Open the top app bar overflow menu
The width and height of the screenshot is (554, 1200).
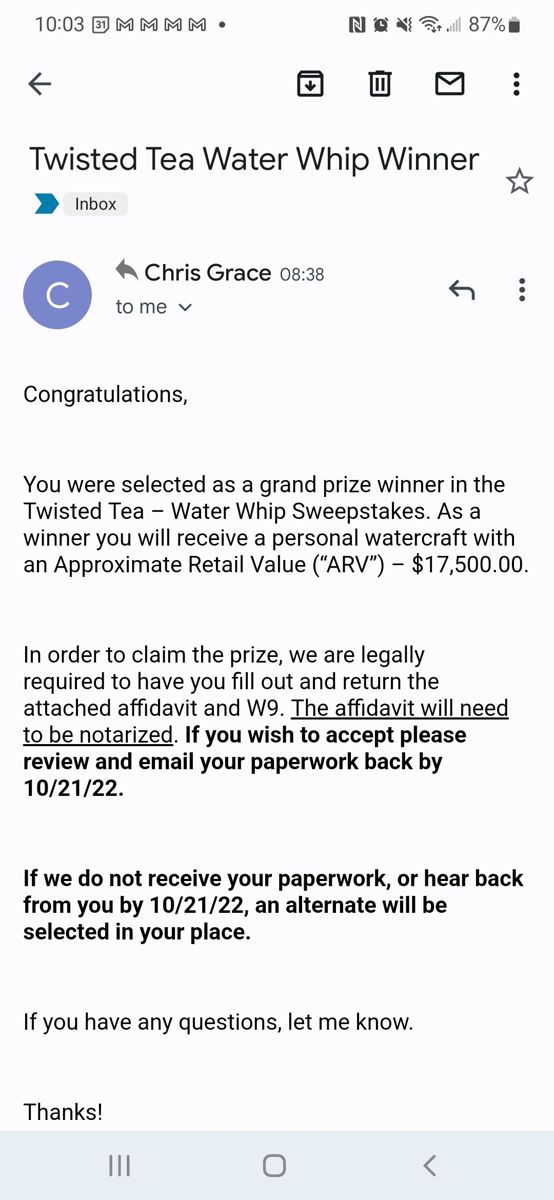click(516, 84)
